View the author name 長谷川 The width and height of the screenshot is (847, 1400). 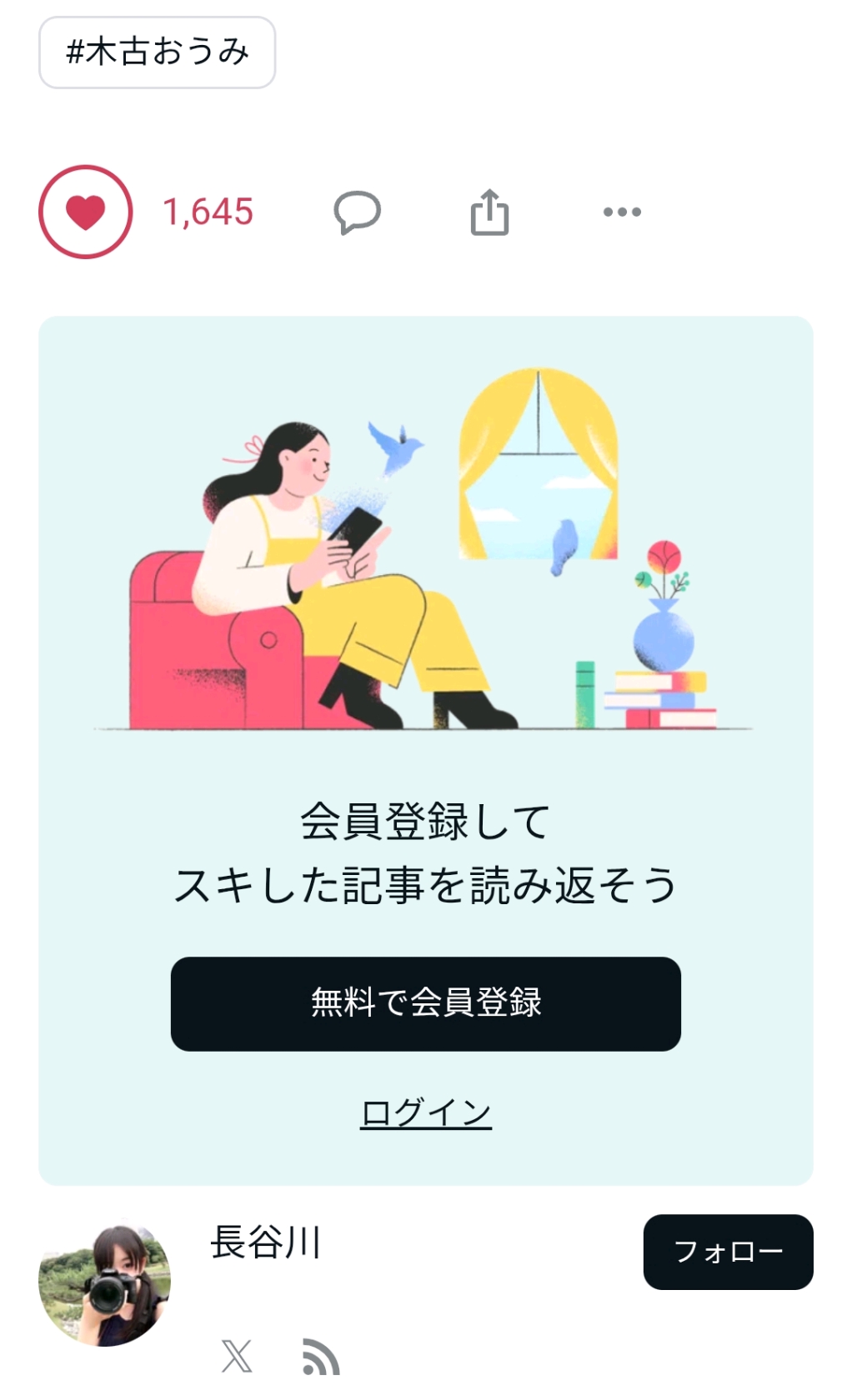click(x=265, y=1242)
